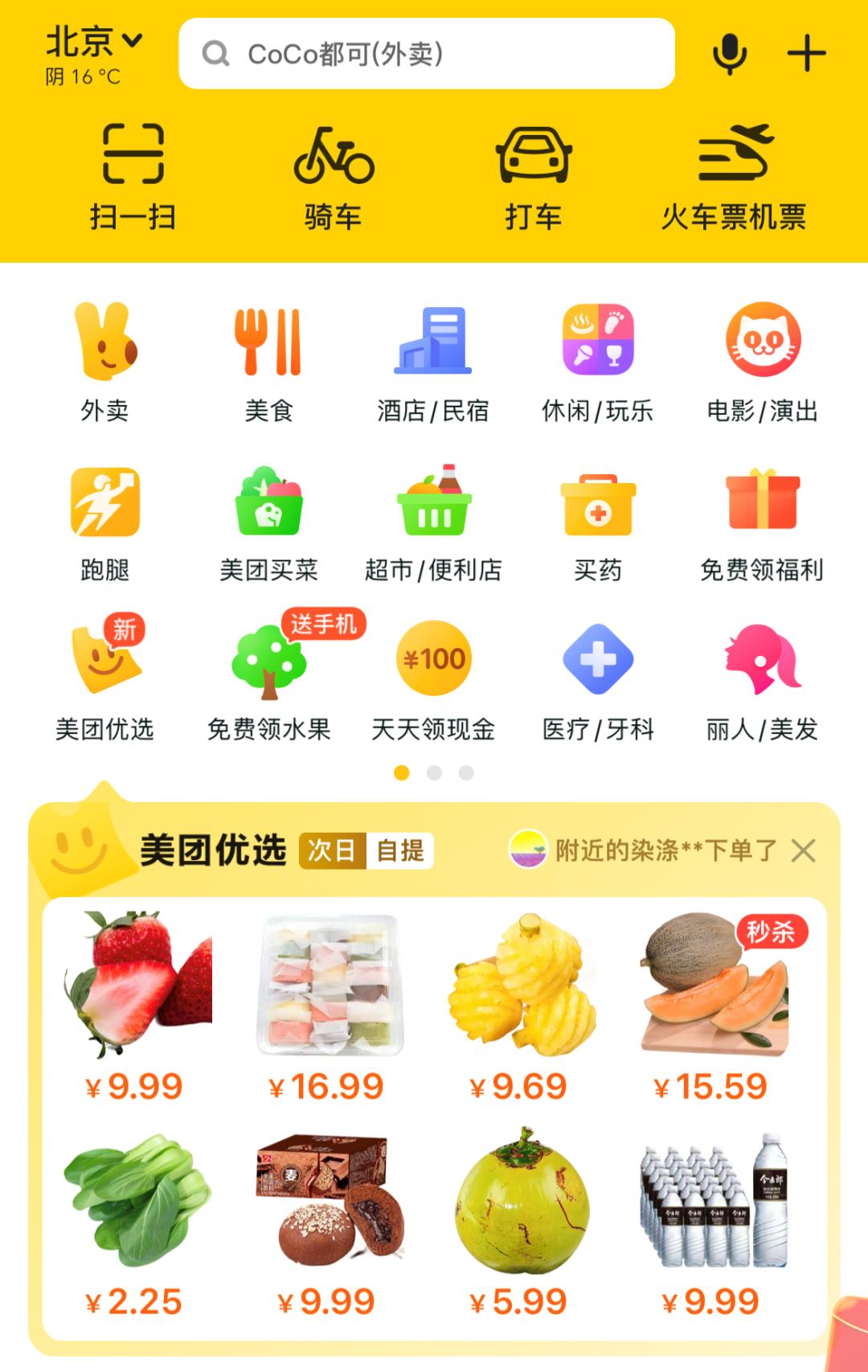Open the 北京 city selector dropdown

coord(93,42)
